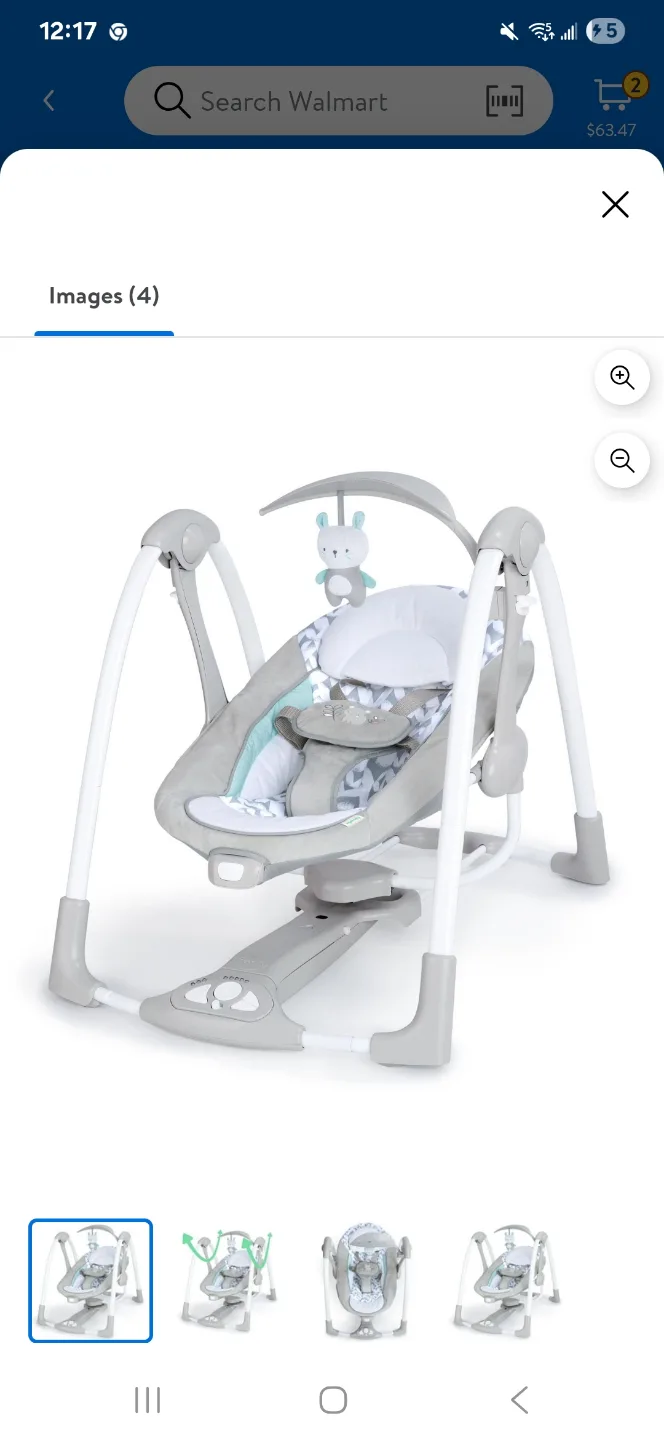Select the first highlighted swing thumbnail
This screenshot has width=664, height=1440.
[91, 1280]
